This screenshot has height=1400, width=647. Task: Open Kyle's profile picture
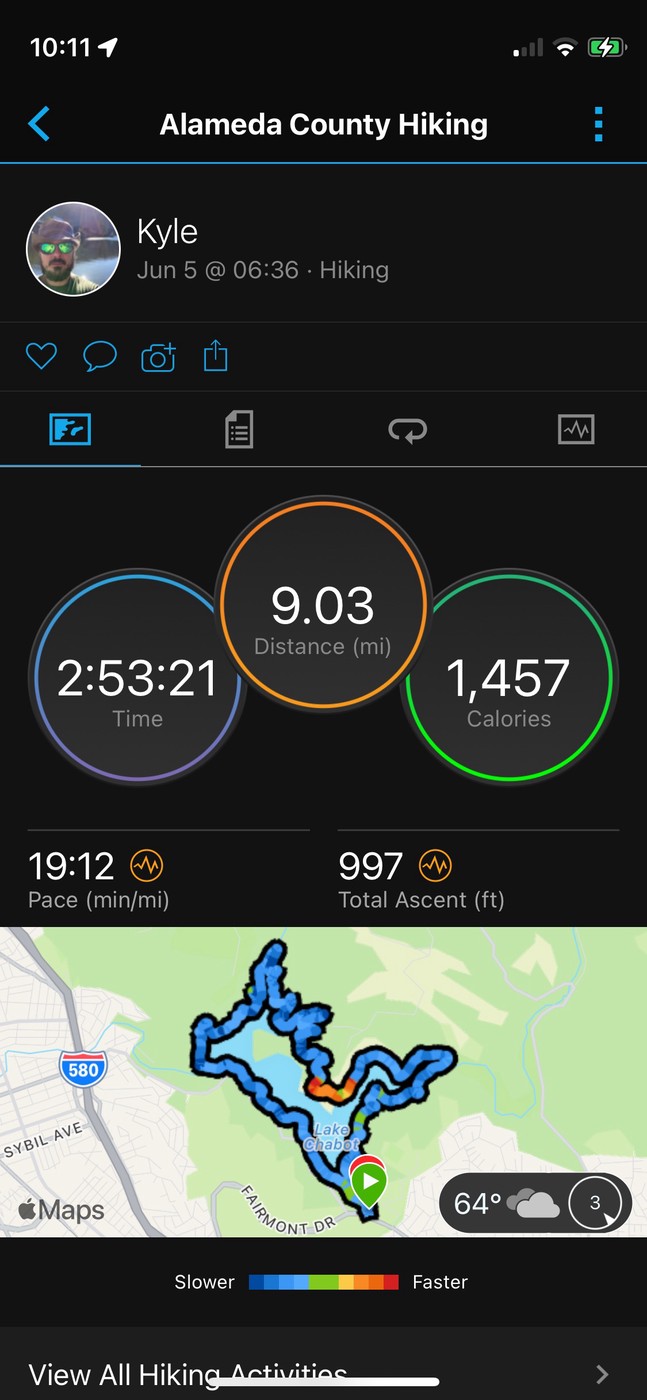pyautogui.click(x=73, y=249)
